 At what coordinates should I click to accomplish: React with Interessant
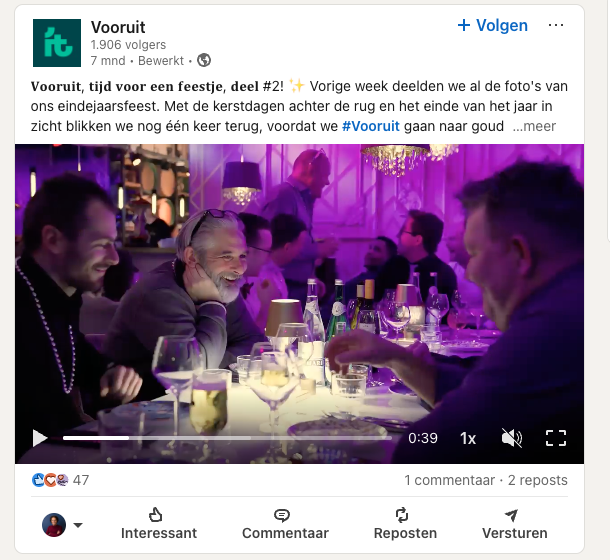159,524
